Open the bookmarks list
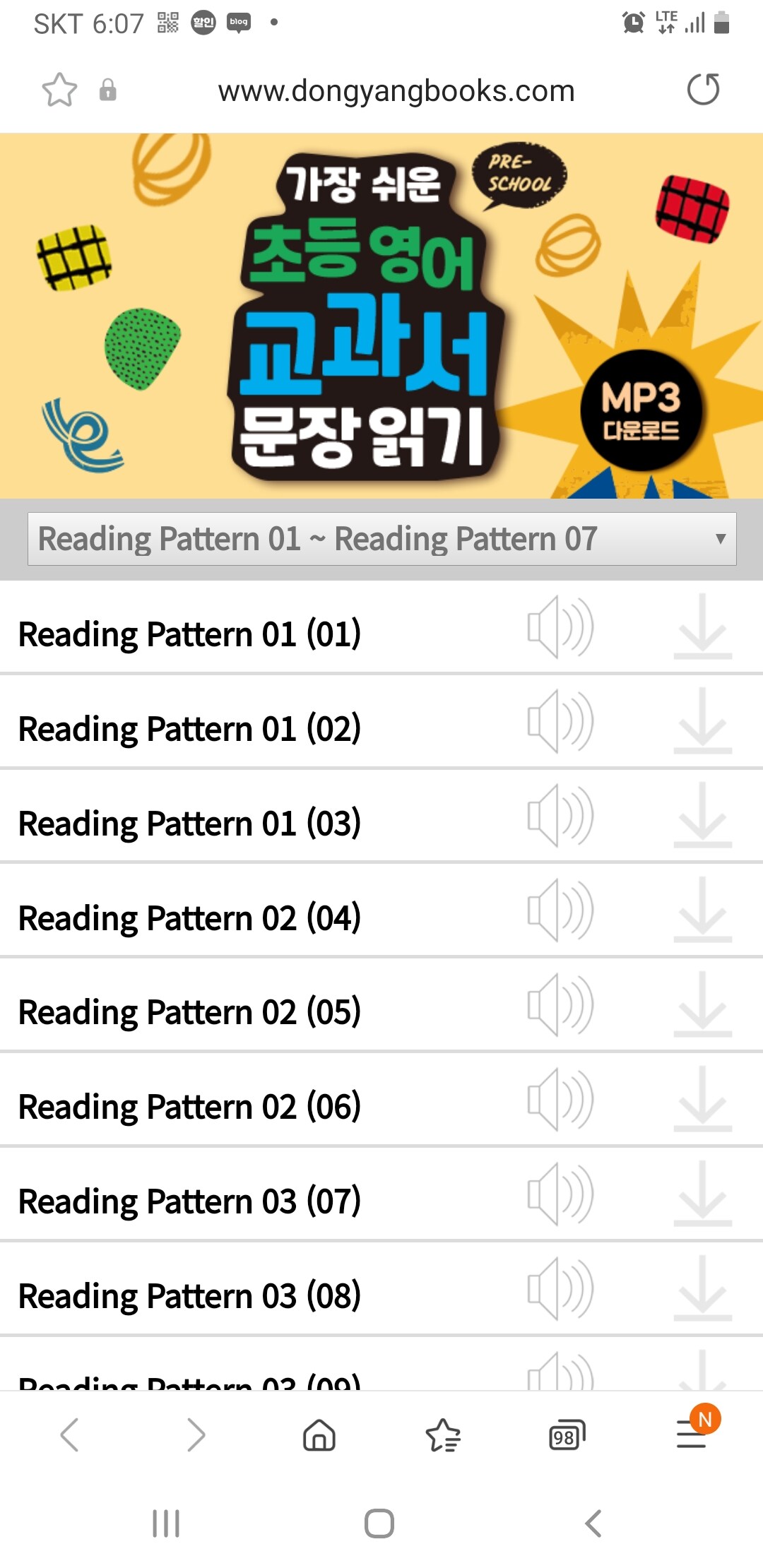The image size is (763, 1568). point(443,1435)
